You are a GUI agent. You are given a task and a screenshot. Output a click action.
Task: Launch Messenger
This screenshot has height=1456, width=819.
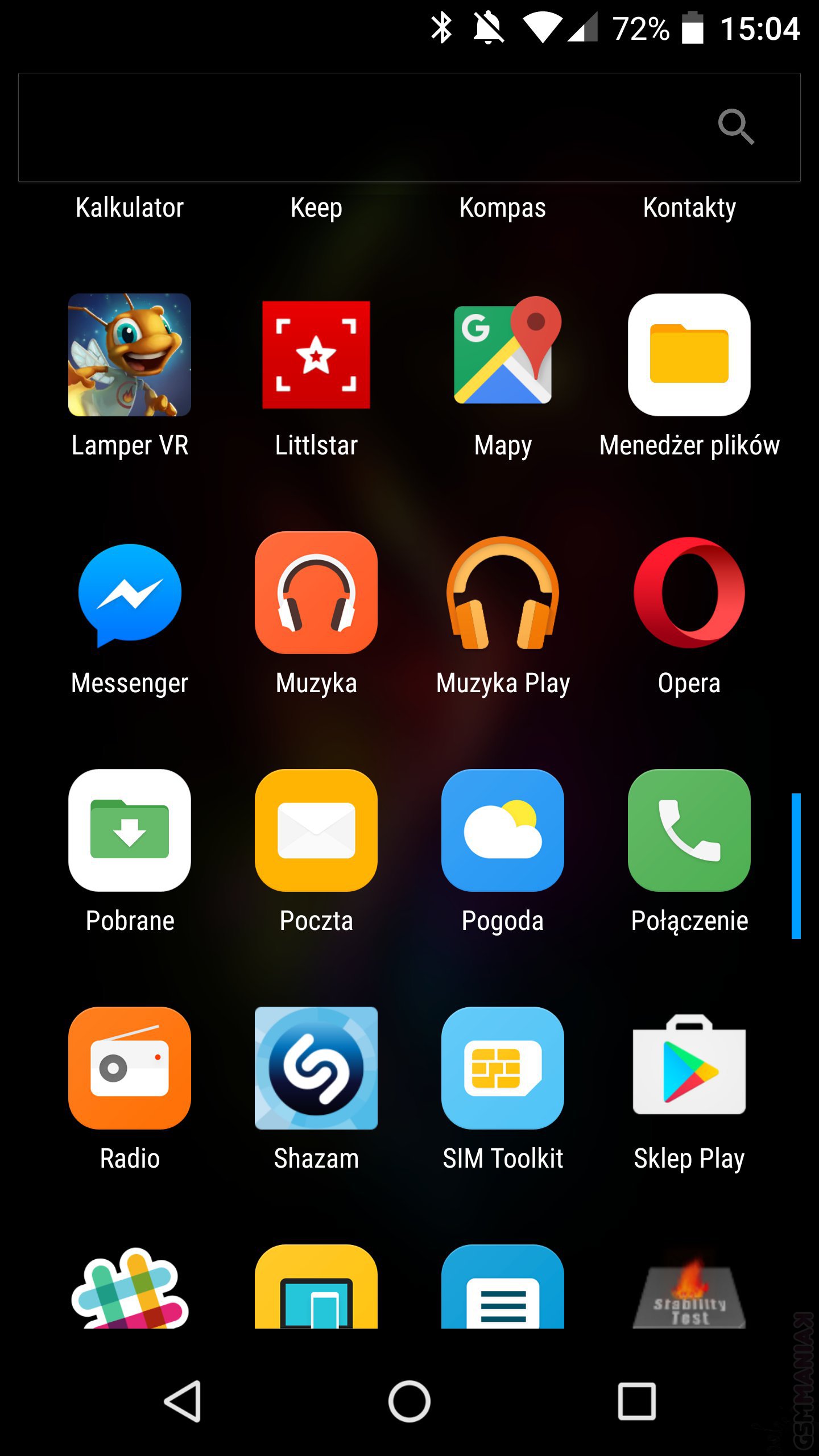click(x=130, y=594)
